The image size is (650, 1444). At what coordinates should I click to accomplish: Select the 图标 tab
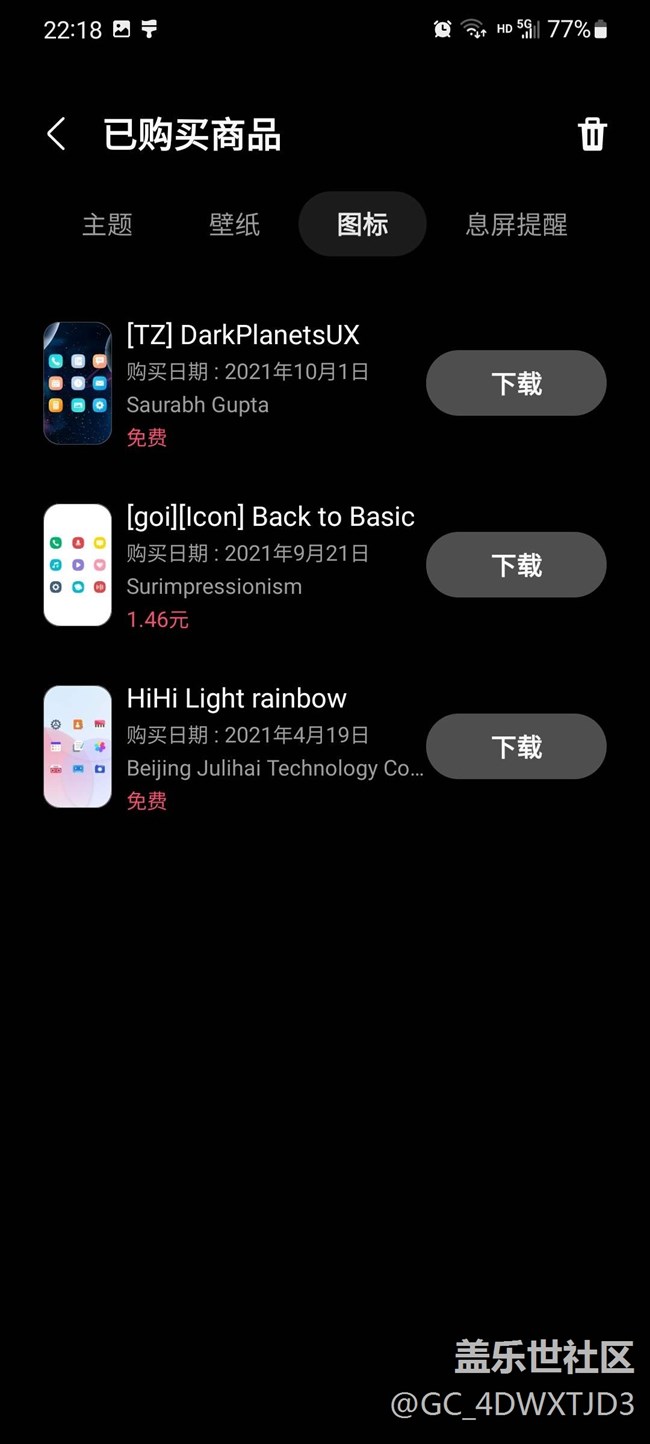(x=362, y=224)
